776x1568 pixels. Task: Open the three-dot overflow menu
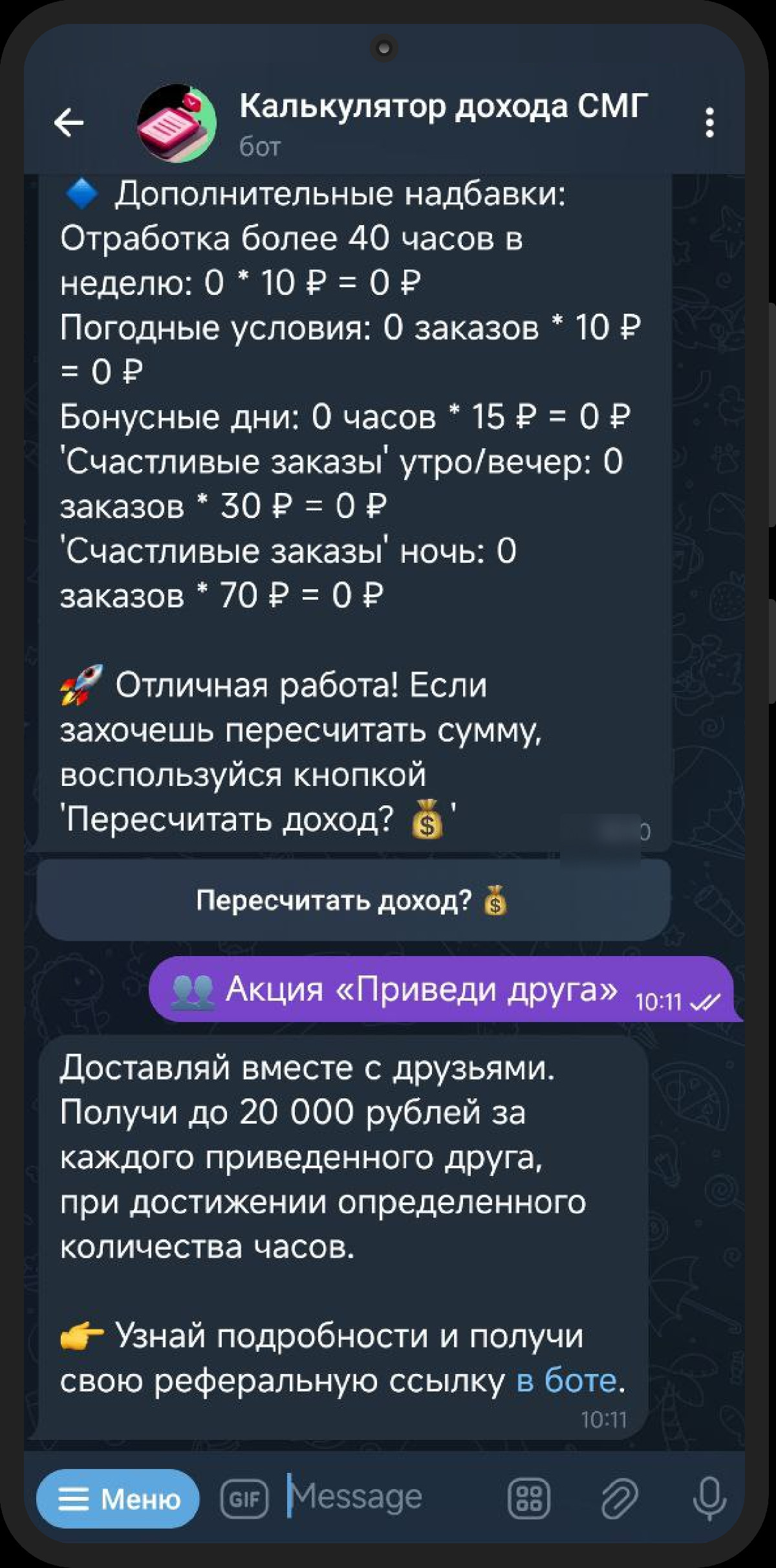coord(709,122)
